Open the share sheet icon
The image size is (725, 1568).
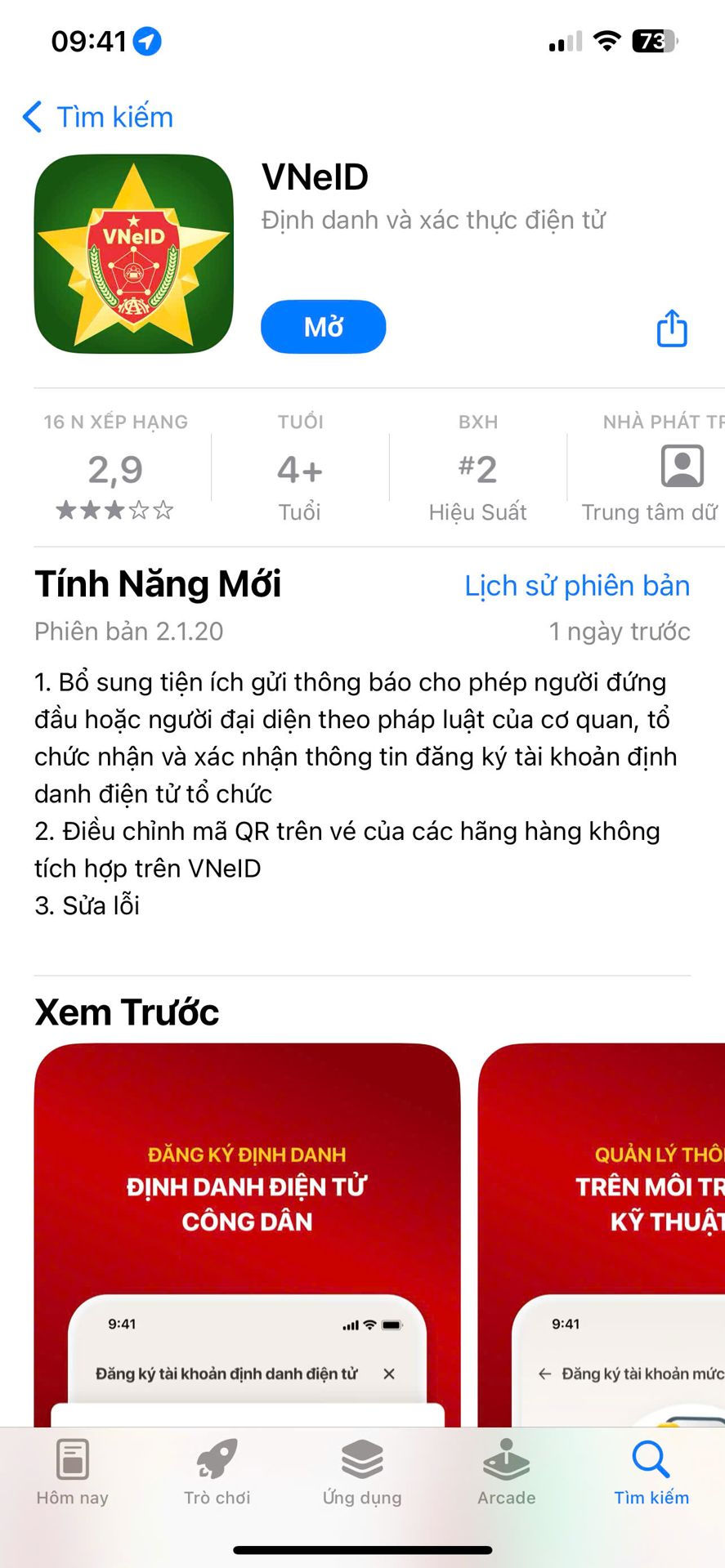(x=672, y=327)
